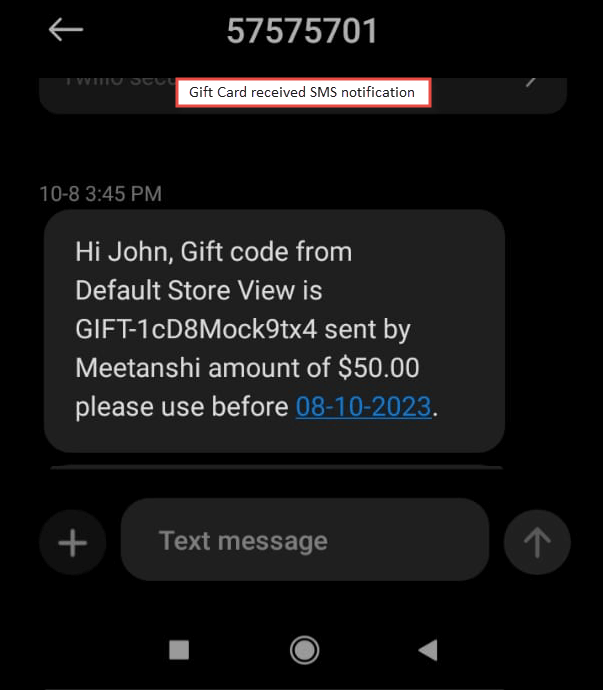Tap the system back triangle
The width and height of the screenshot is (603, 690).
coord(428,651)
